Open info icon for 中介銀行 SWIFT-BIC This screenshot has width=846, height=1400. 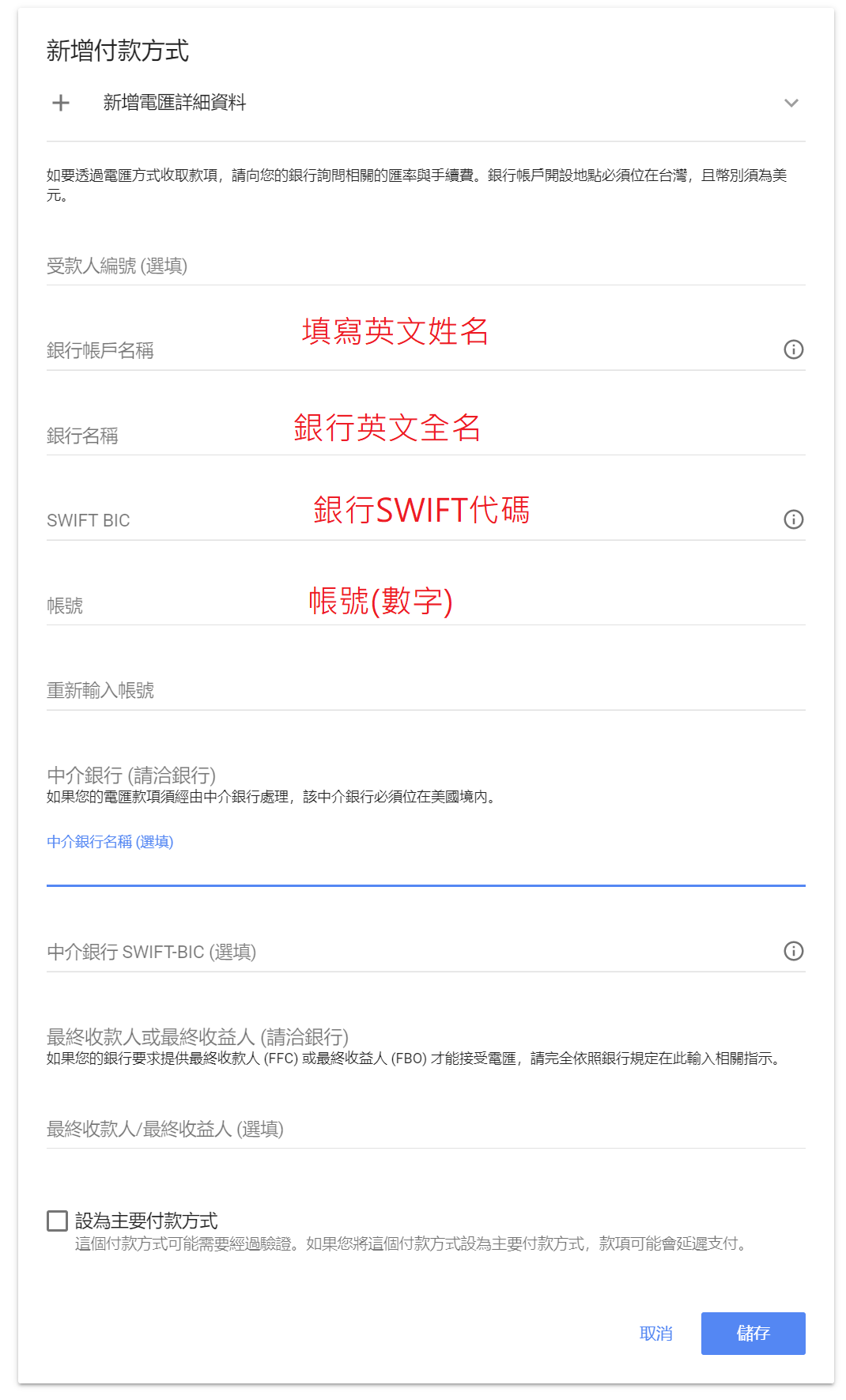tap(793, 951)
